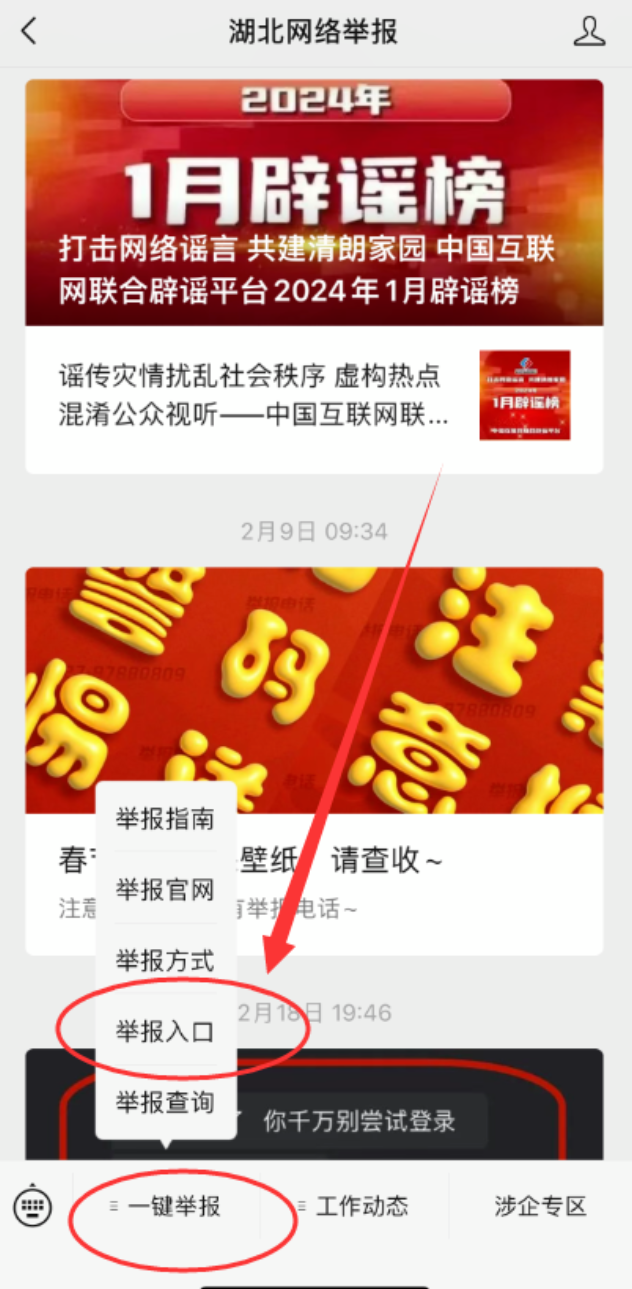The image size is (632, 1289).
Task: Expand the 工作动态 bottom menu
Action: tap(354, 1206)
